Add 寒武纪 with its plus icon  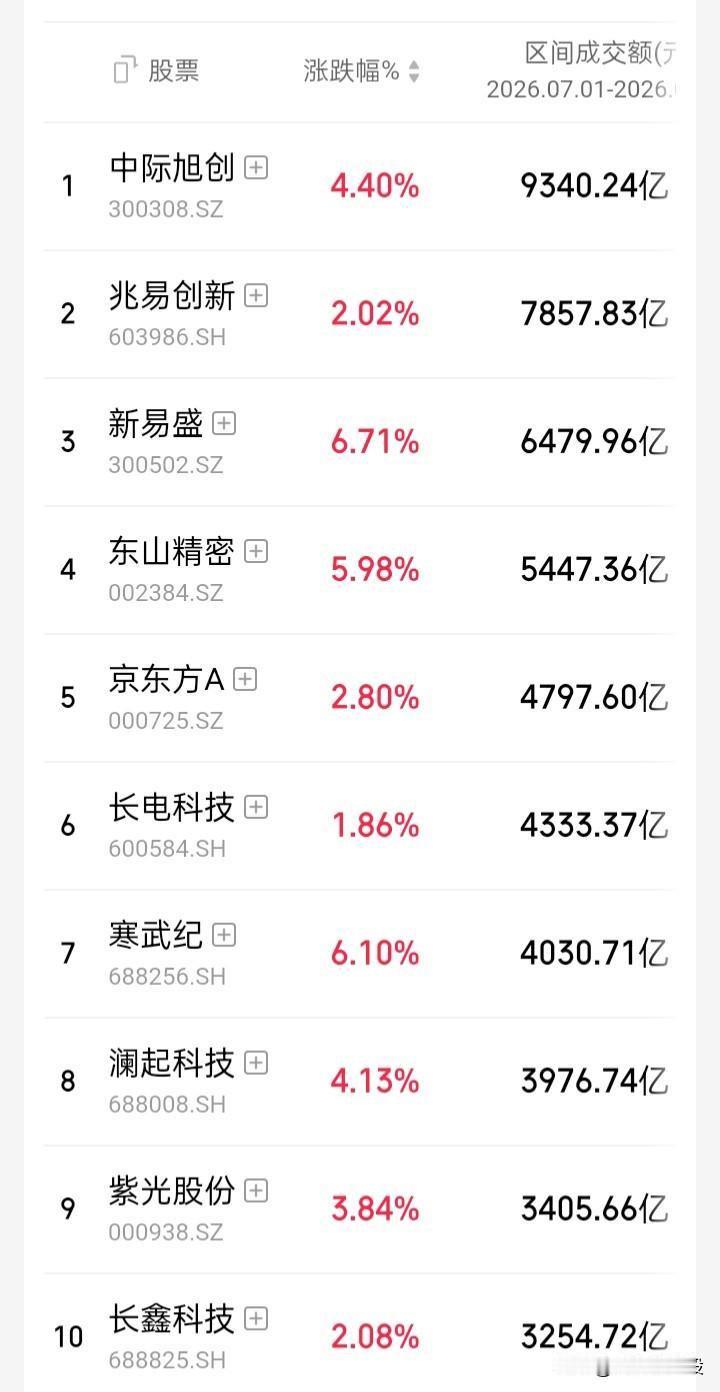[x=225, y=935]
